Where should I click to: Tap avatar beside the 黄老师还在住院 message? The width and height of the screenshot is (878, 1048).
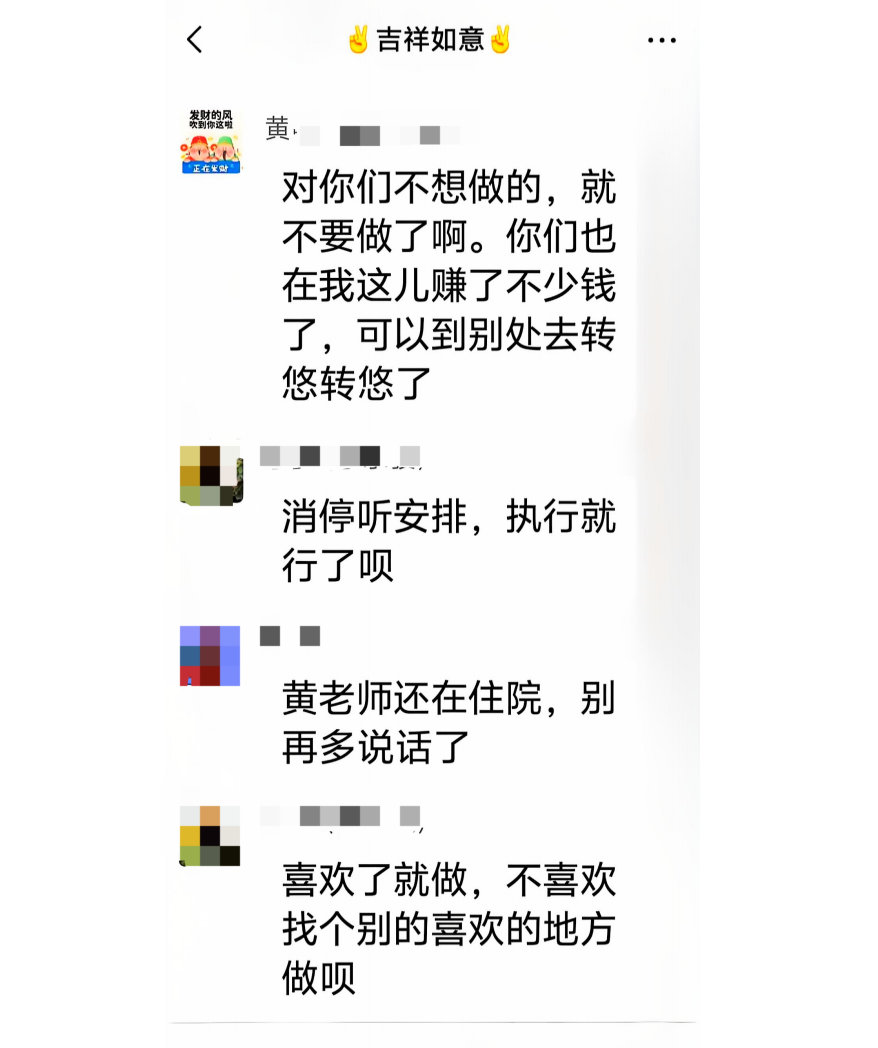tap(210, 656)
